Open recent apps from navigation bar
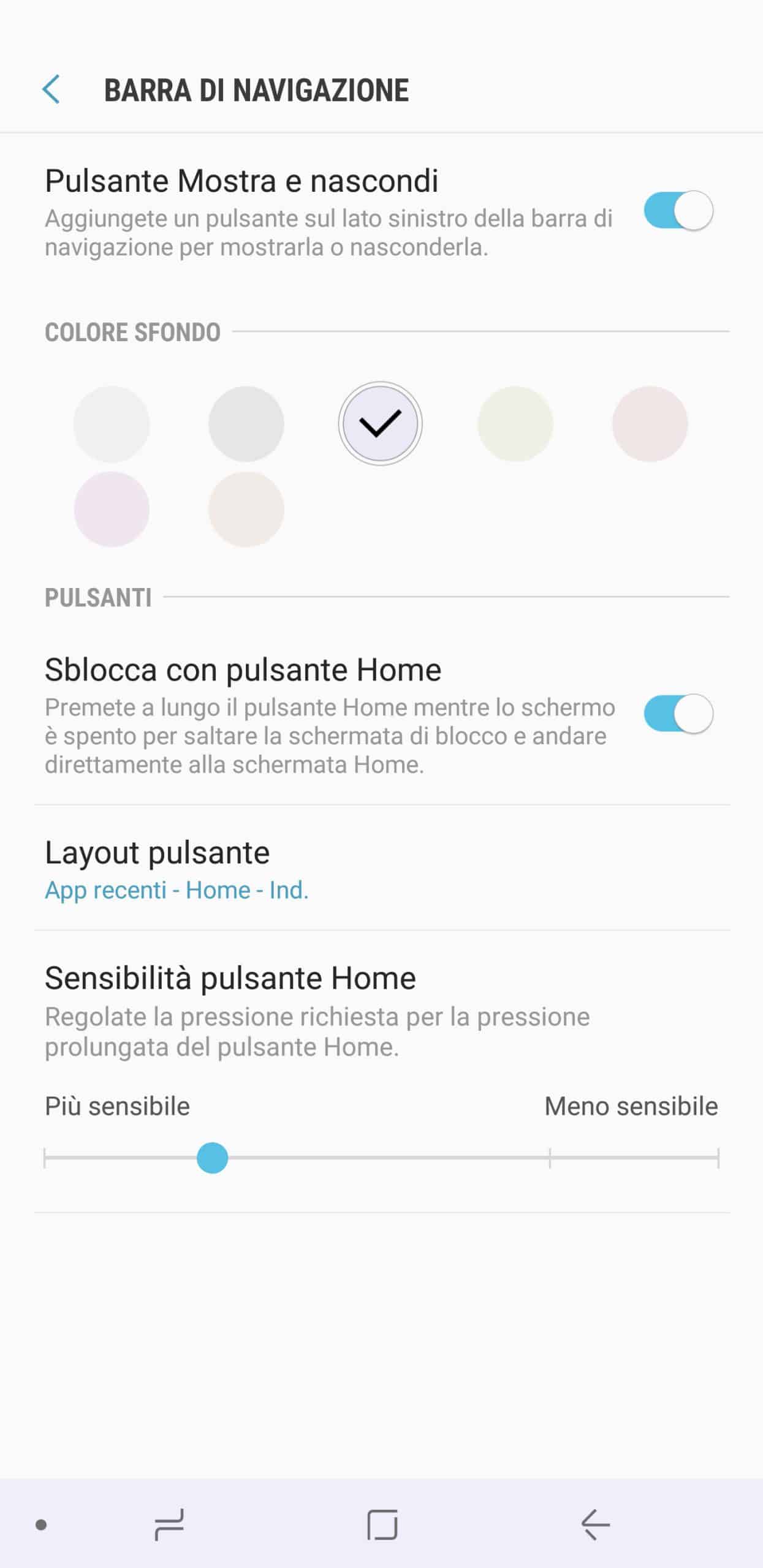Screen dimensions: 763x1568 point(169,1525)
